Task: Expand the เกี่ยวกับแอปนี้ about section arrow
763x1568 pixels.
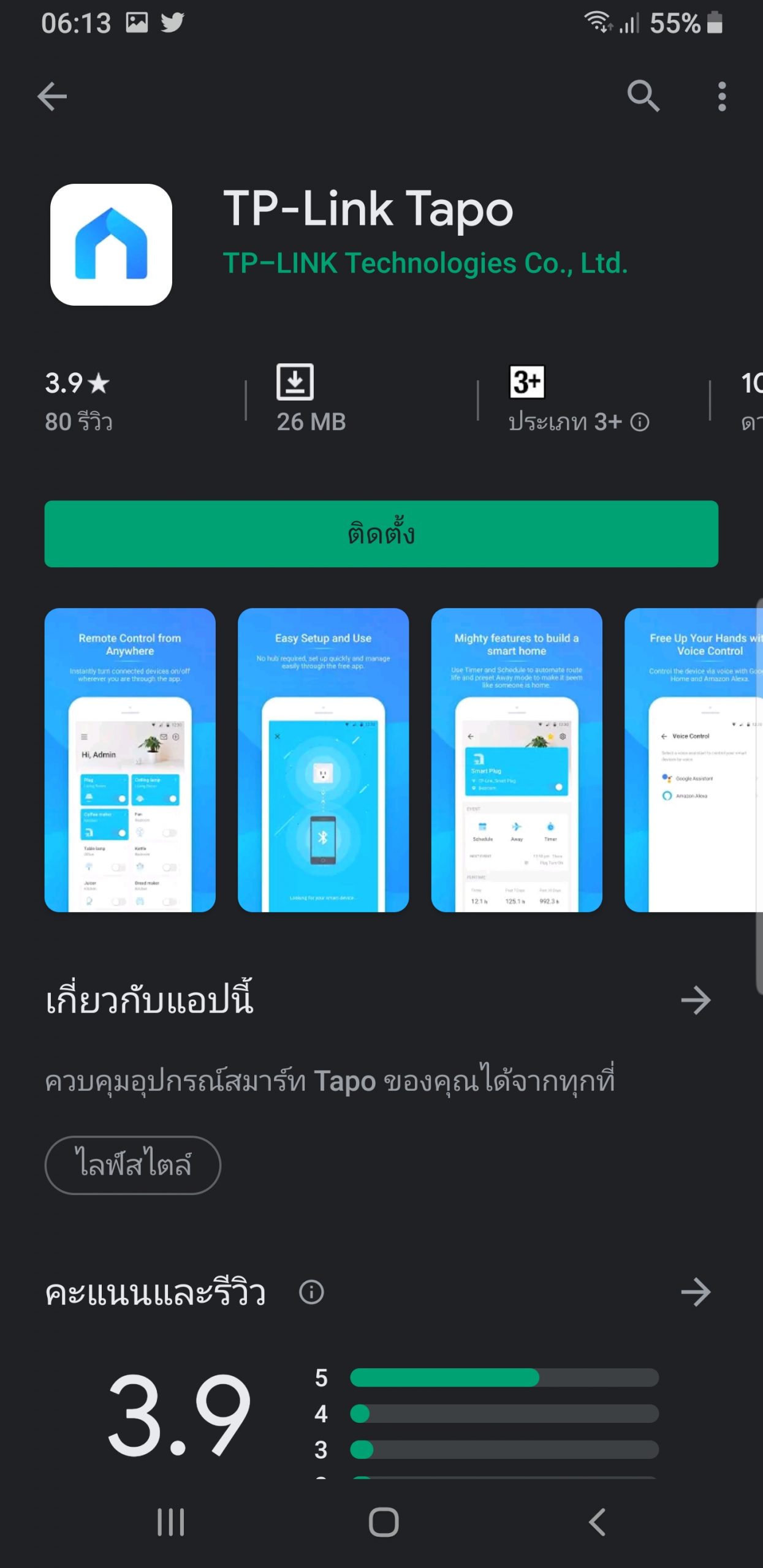Action: click(x=696, y=1000)
